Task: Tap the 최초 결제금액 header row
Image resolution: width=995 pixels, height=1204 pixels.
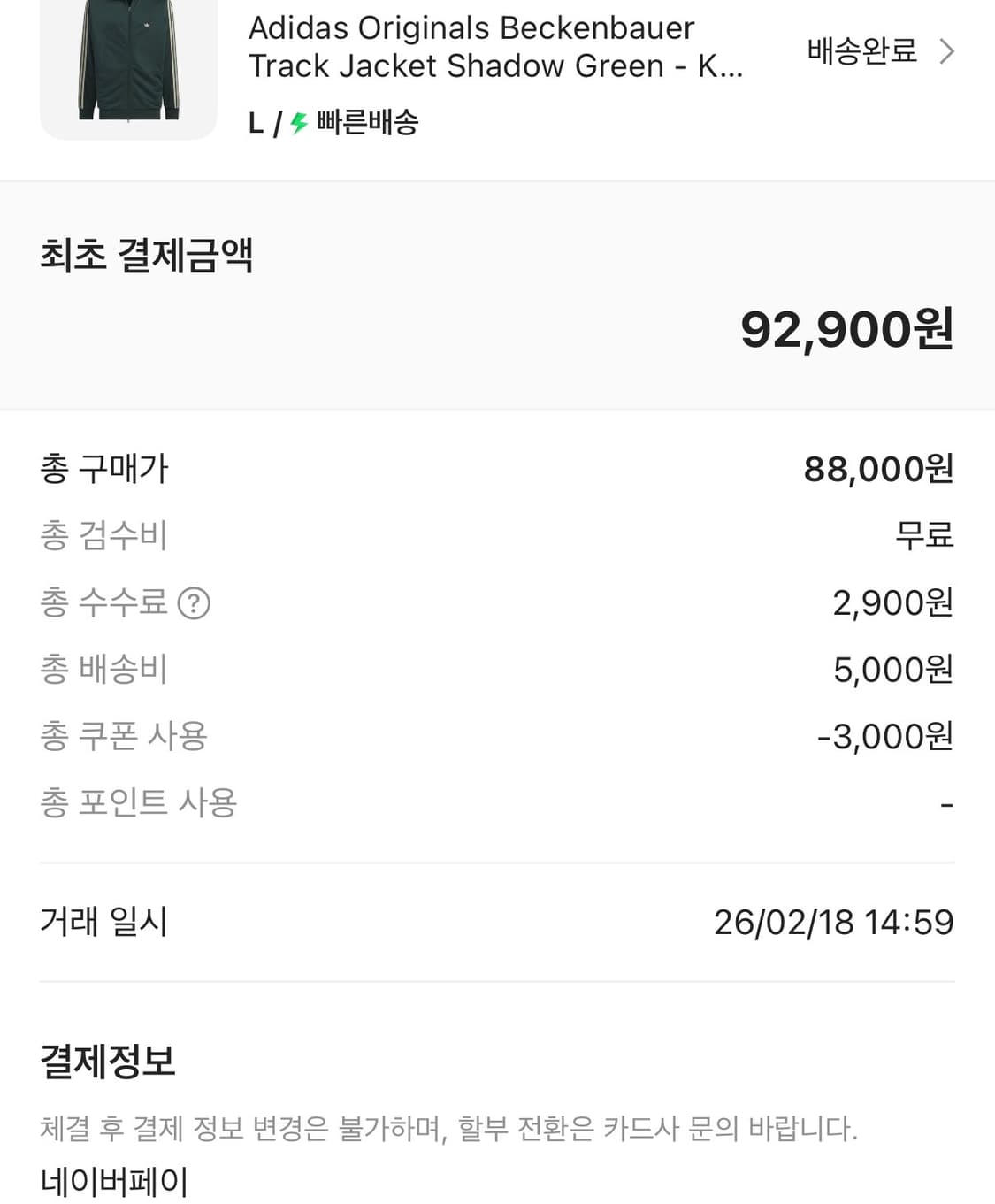Action: [146, 257]
